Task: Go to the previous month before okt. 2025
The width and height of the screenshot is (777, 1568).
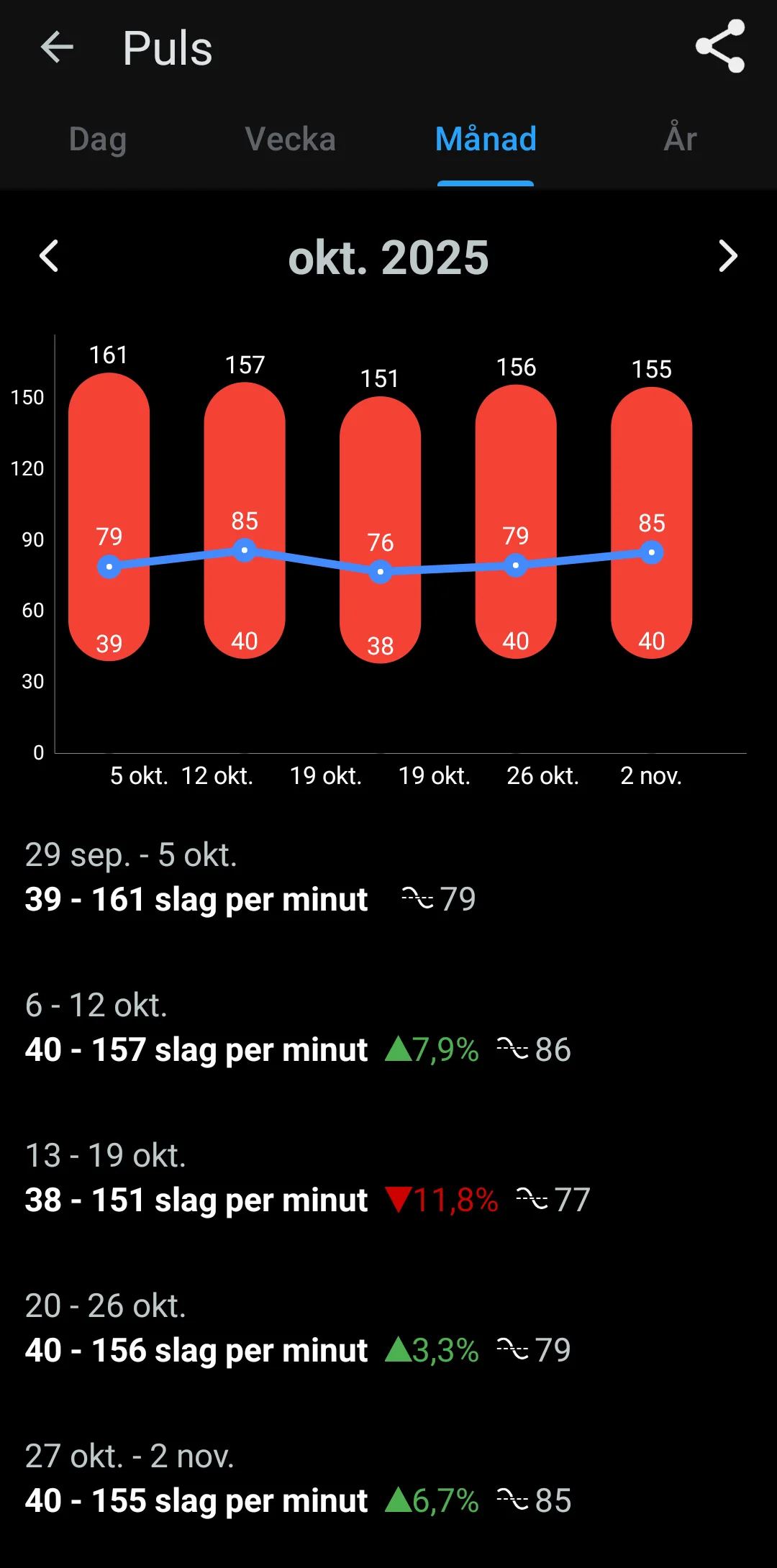Action: coord(49,257)
